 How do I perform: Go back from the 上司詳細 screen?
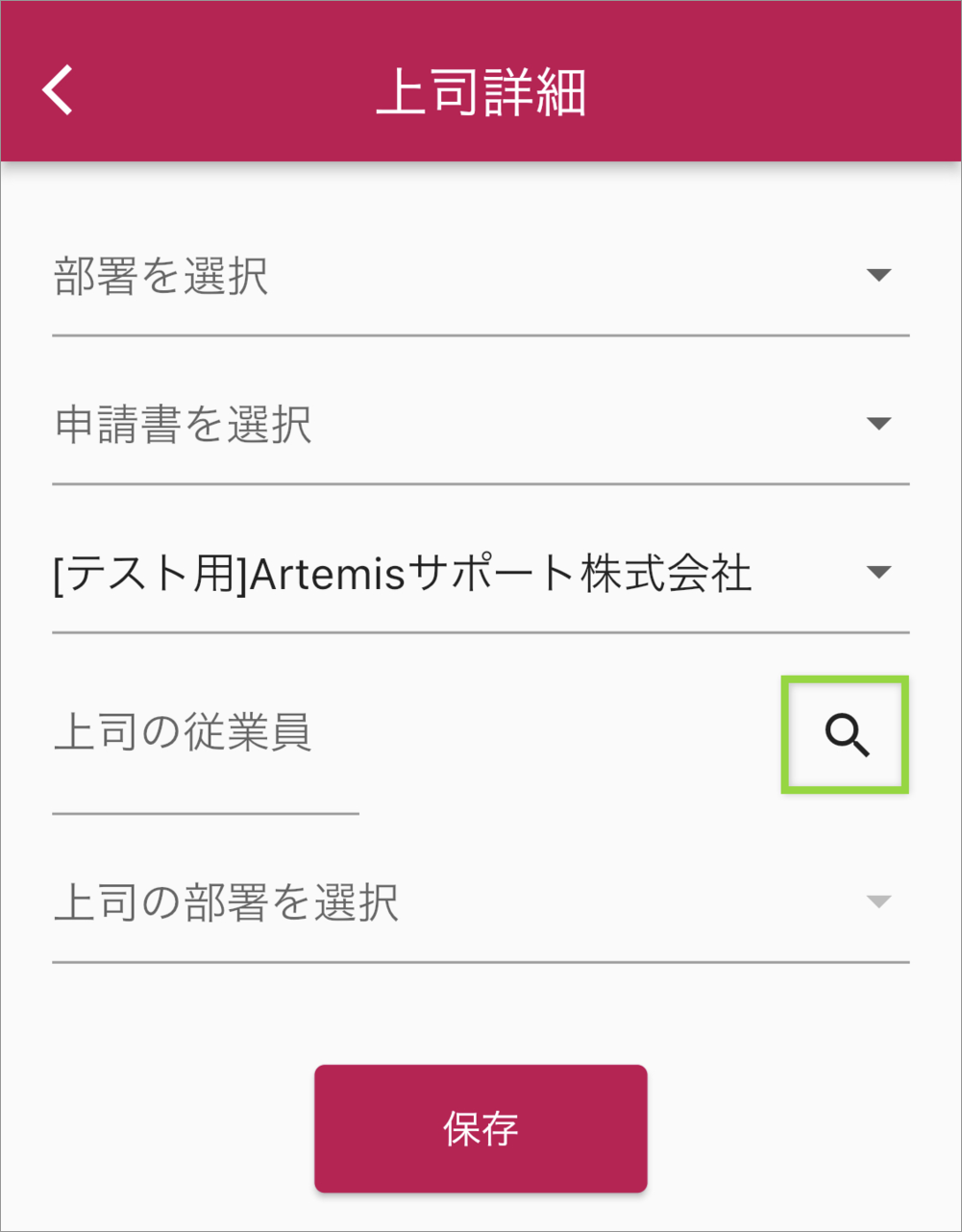point(59,92)
